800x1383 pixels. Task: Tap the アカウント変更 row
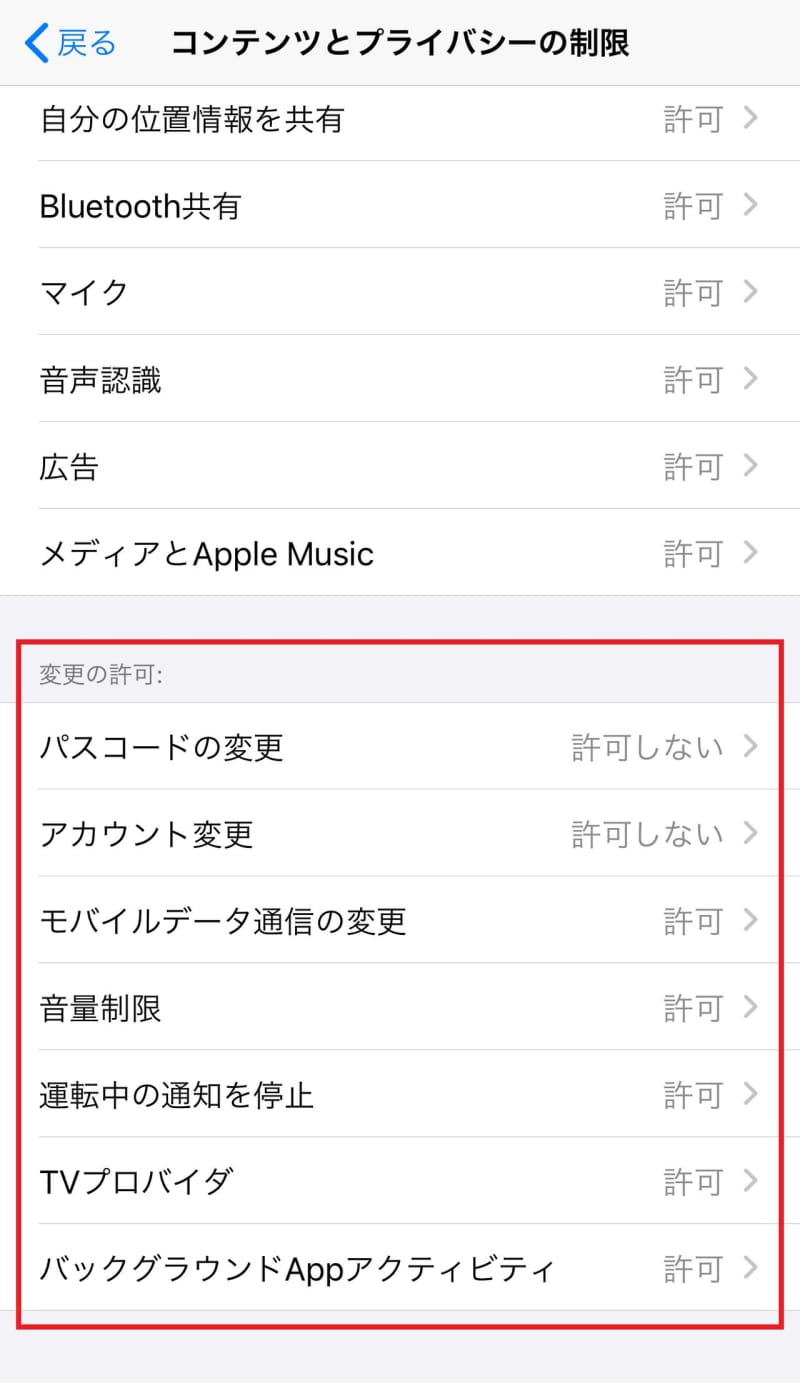[400, 833]
